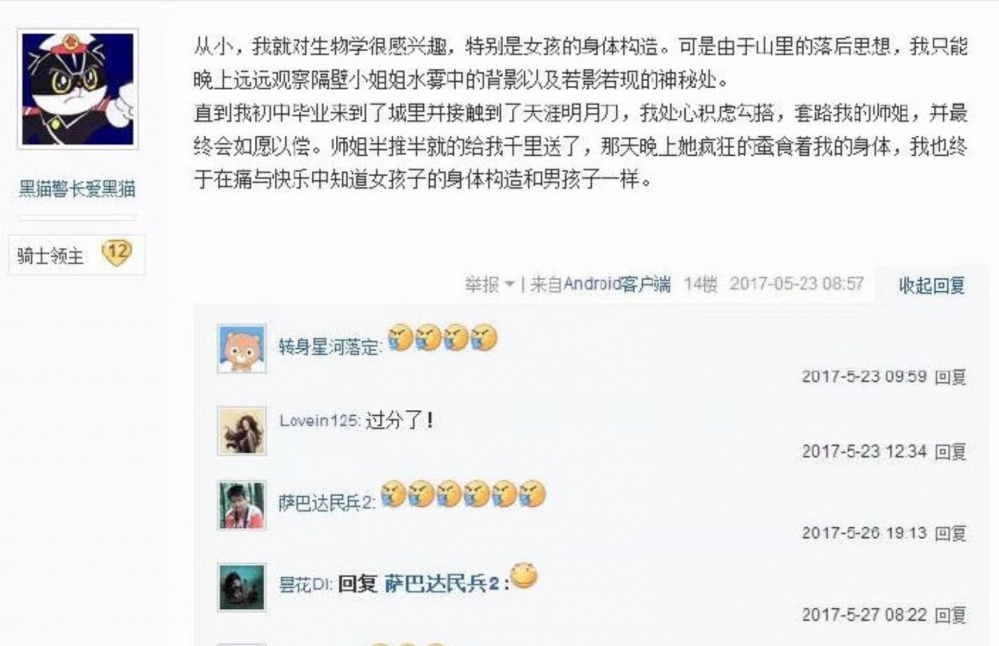Reply to 昙花DI's comment

click(x=950, y=614)
